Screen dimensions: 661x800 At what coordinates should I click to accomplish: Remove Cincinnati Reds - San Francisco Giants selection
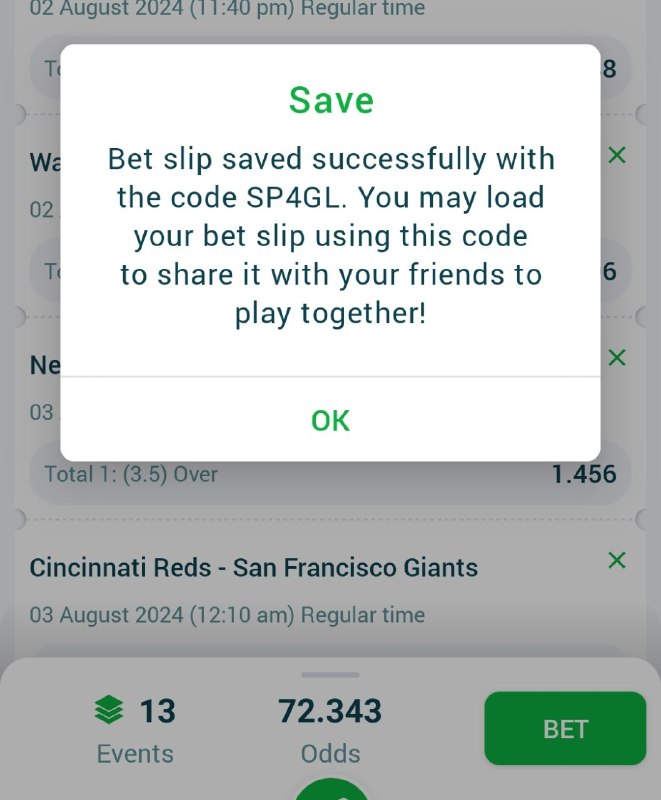pyautogui.click(x=617, y=560)
